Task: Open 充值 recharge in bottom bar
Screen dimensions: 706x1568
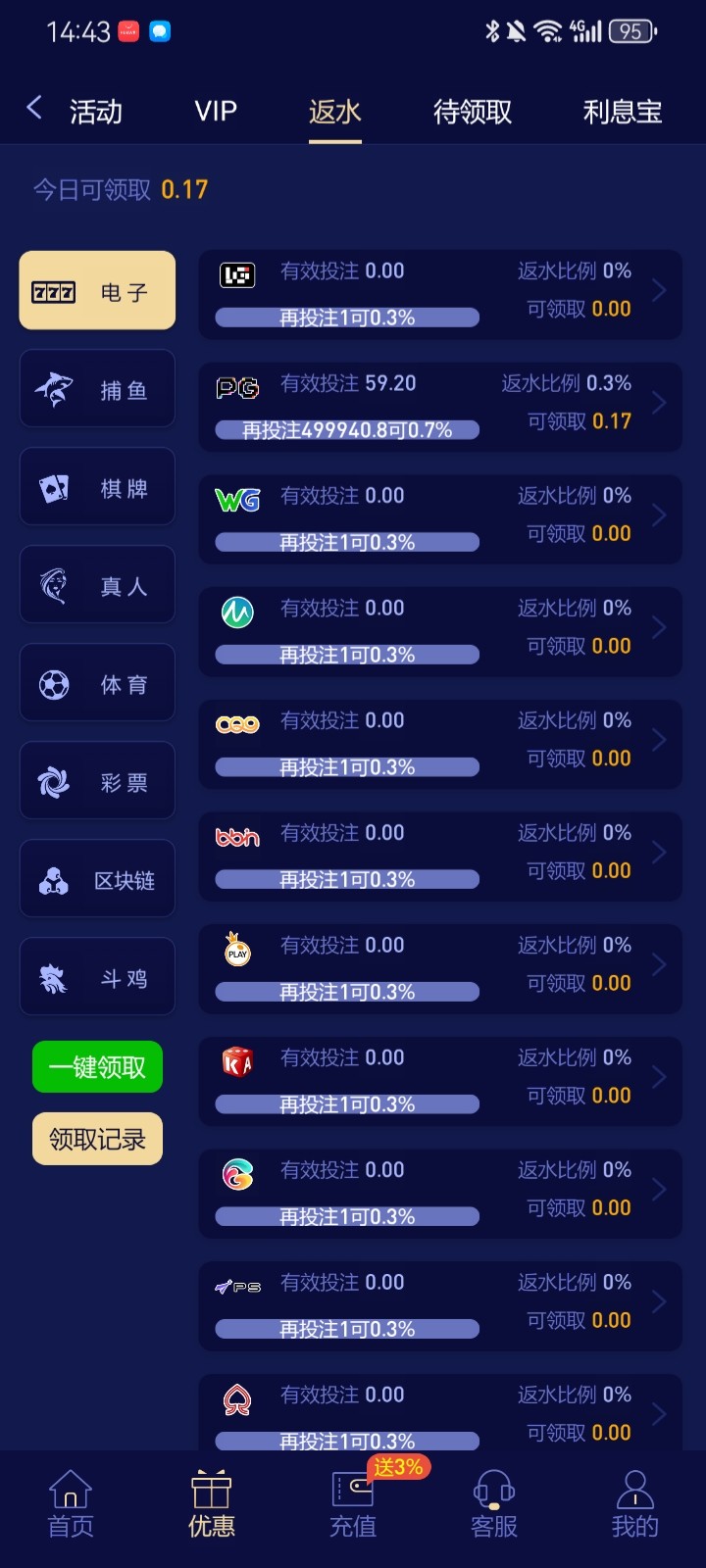Action: 353,1504
